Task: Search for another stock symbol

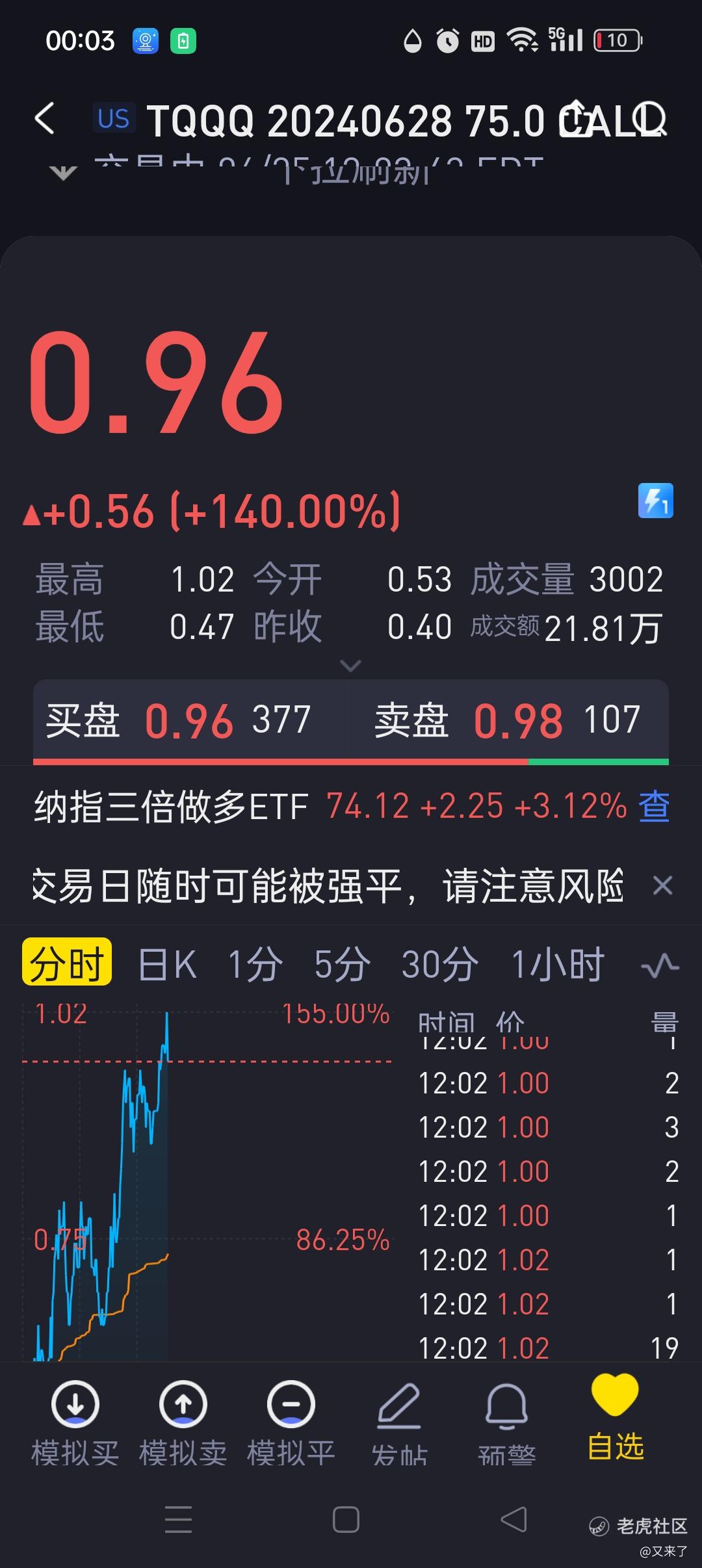Action: [650, 119]
